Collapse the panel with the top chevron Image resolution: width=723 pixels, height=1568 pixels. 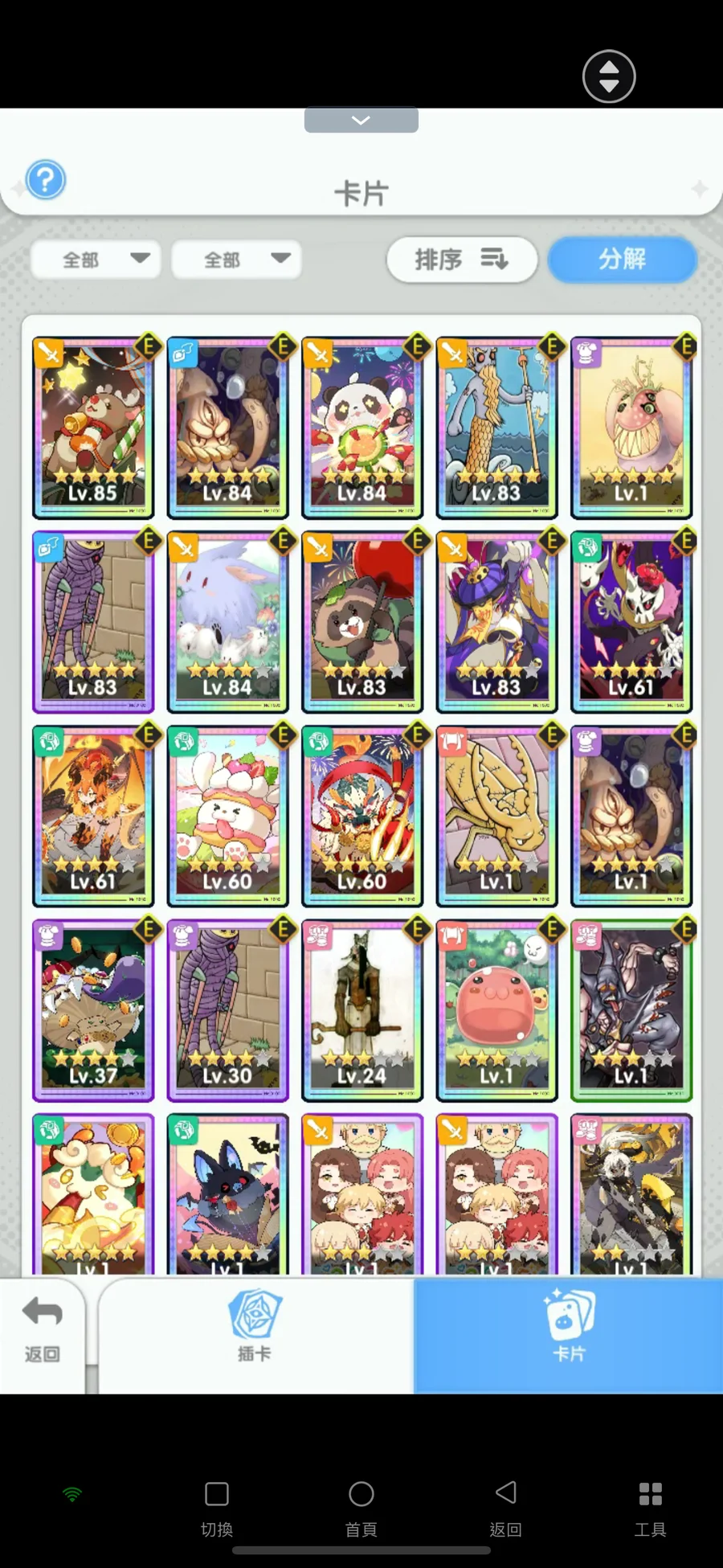click(x=361, y=121)
